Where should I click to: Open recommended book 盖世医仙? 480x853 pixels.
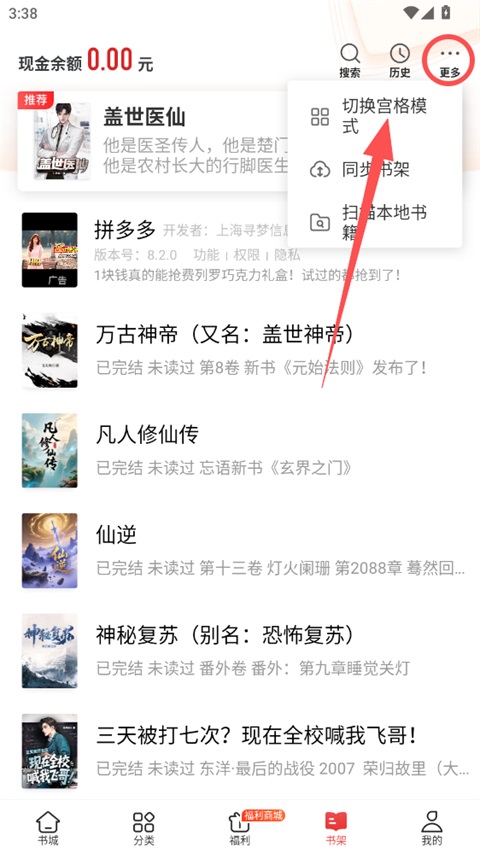152,141
